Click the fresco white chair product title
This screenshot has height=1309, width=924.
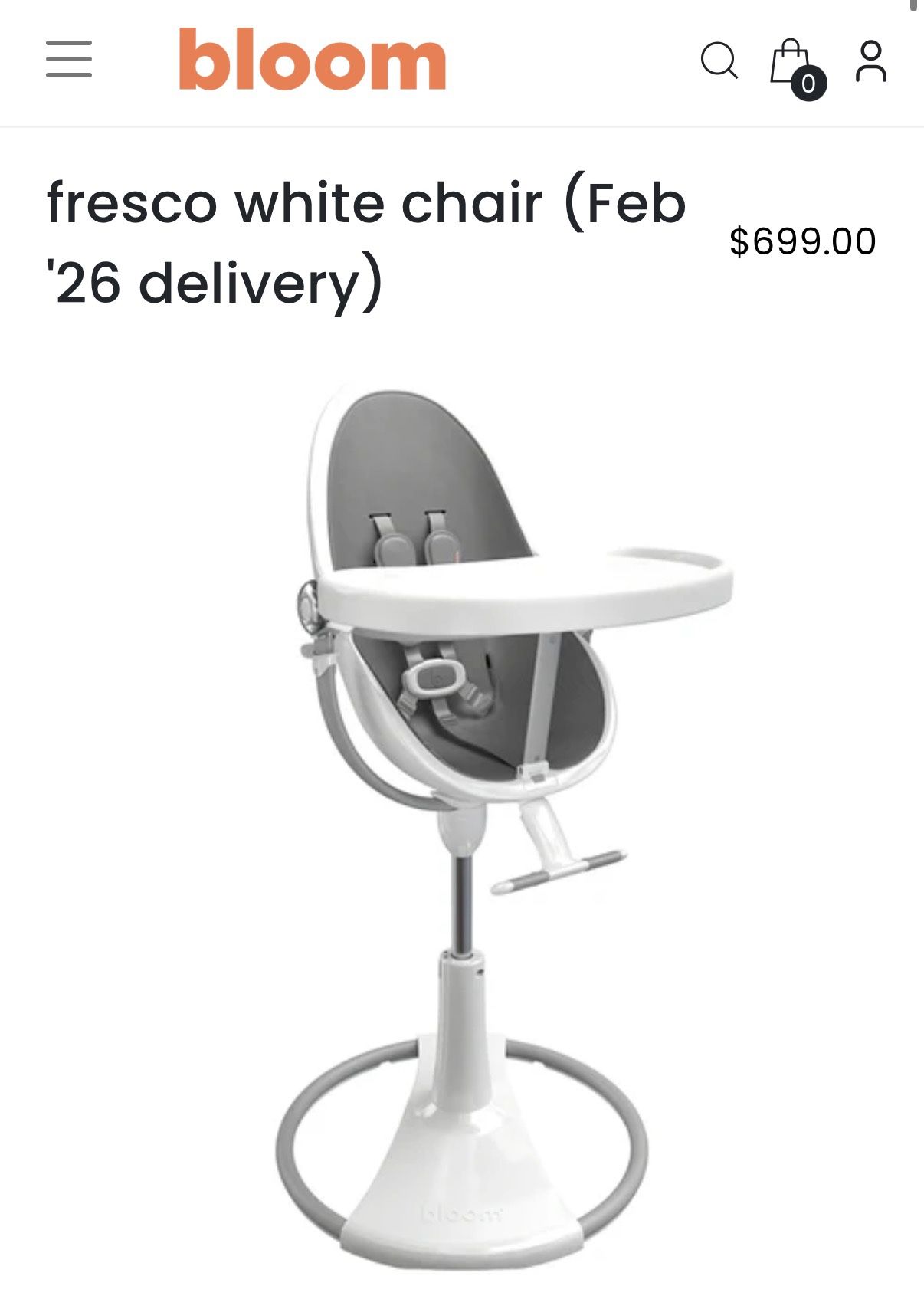[306, 203]
